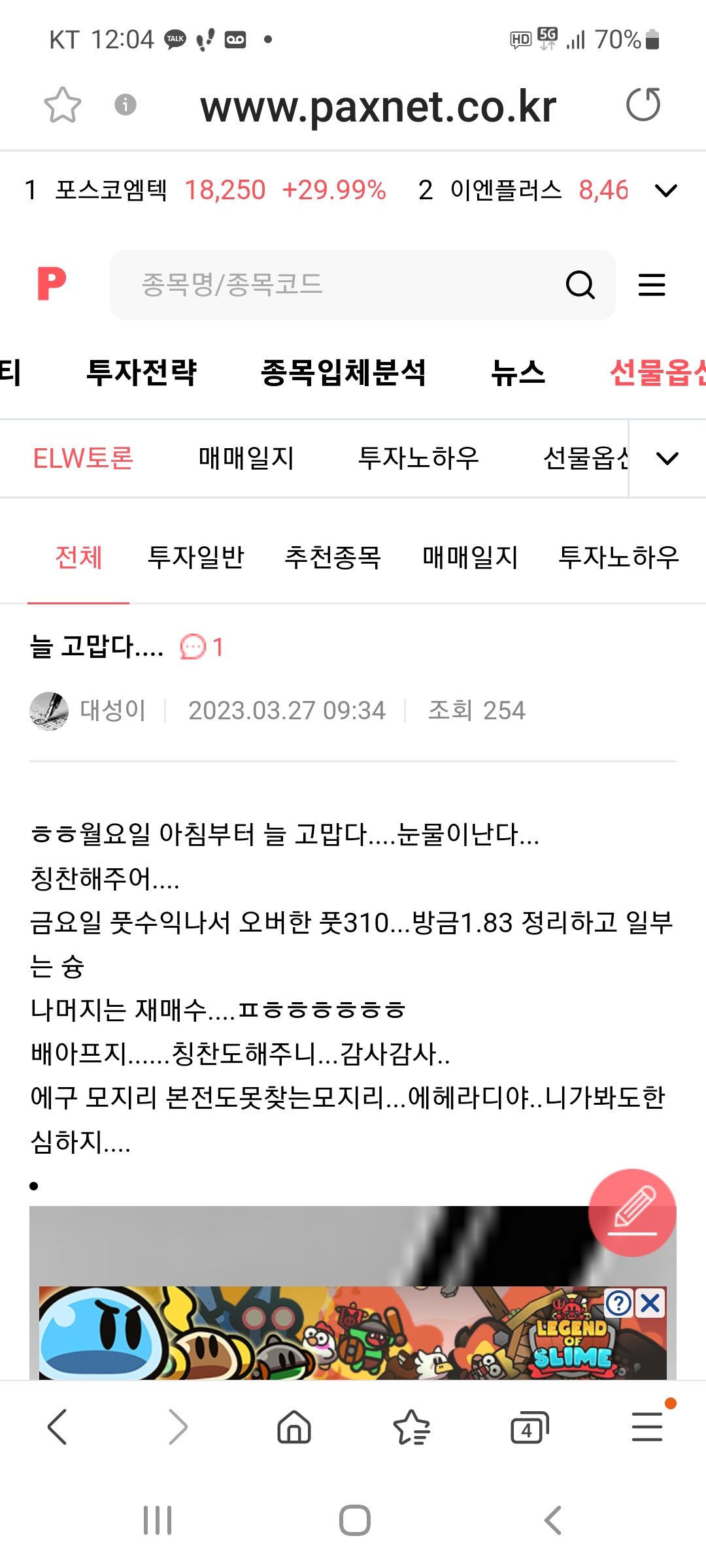Open the hamburger menu next to search
The height and width of the screenshot is (1568, 706).
651,285
